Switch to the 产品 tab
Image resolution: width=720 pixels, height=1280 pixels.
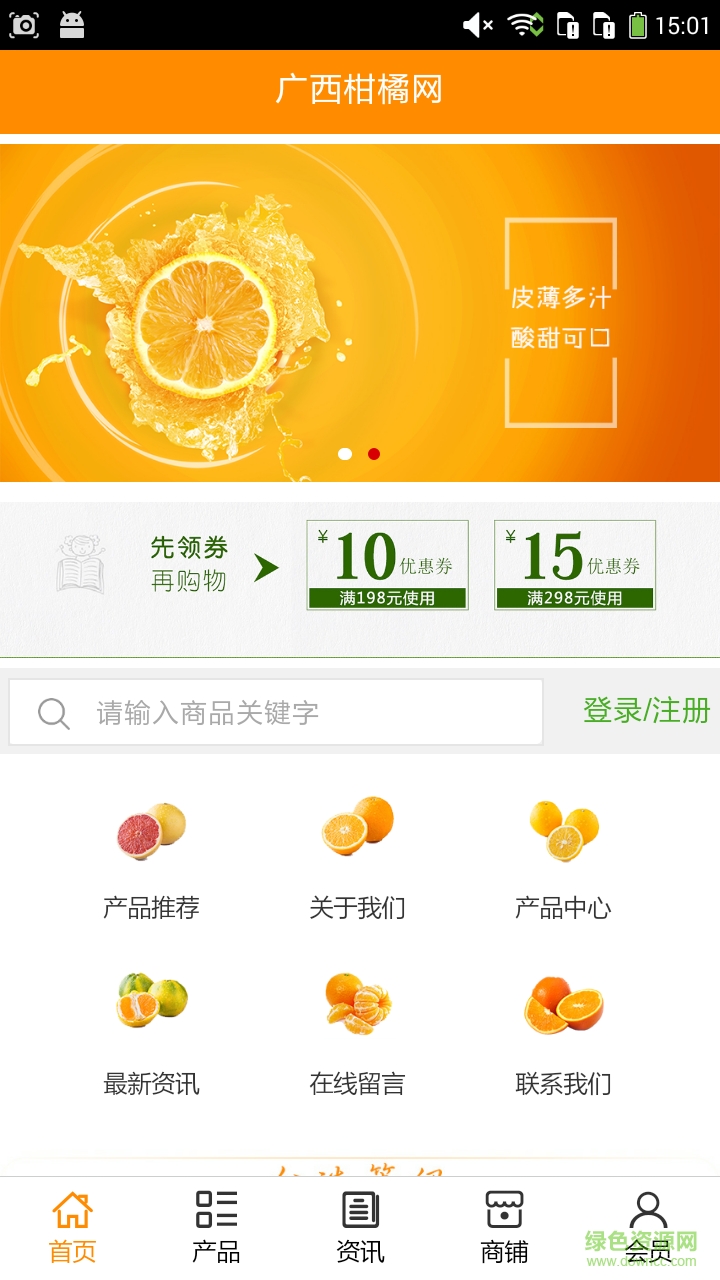[216, 1227]
